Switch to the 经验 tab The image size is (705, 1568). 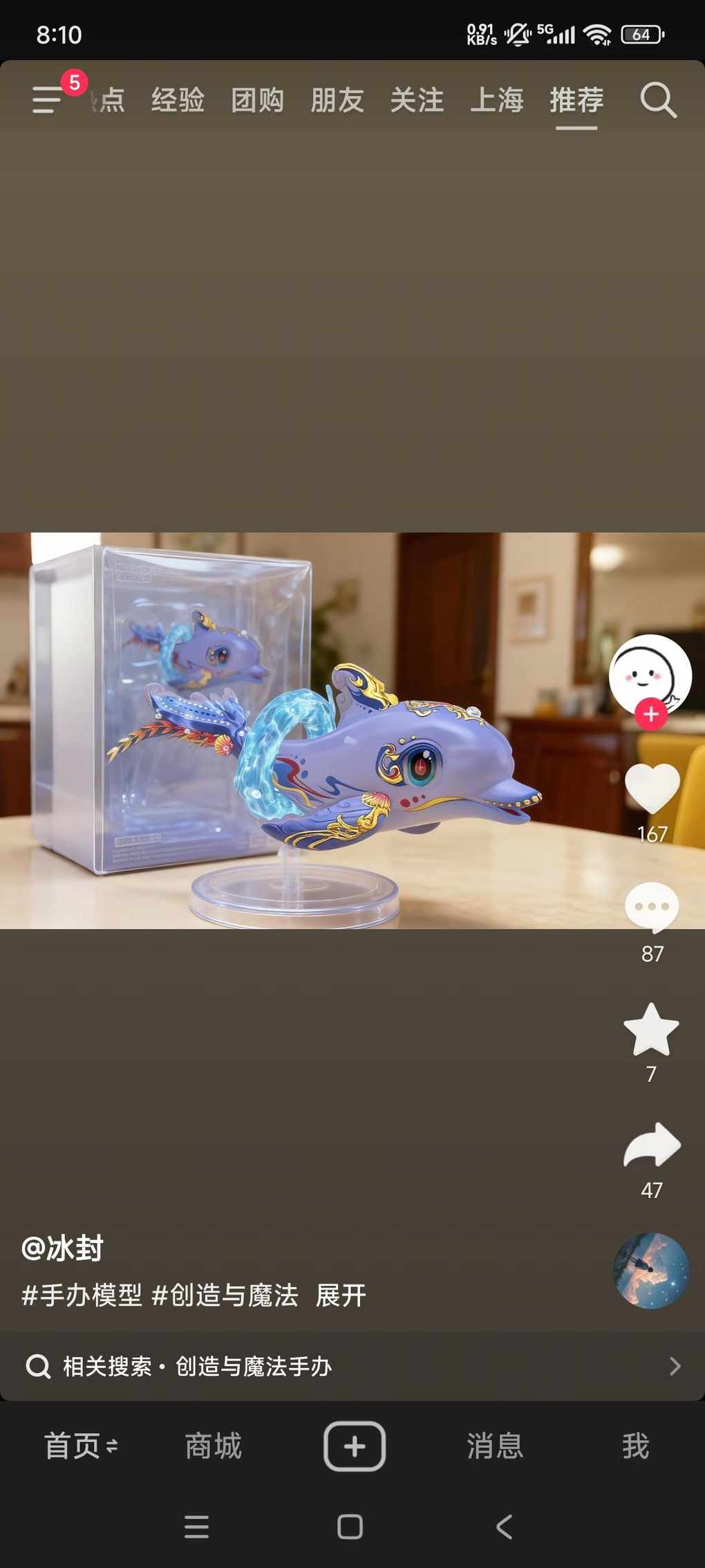pyautogui.click(x=178, y=101)
